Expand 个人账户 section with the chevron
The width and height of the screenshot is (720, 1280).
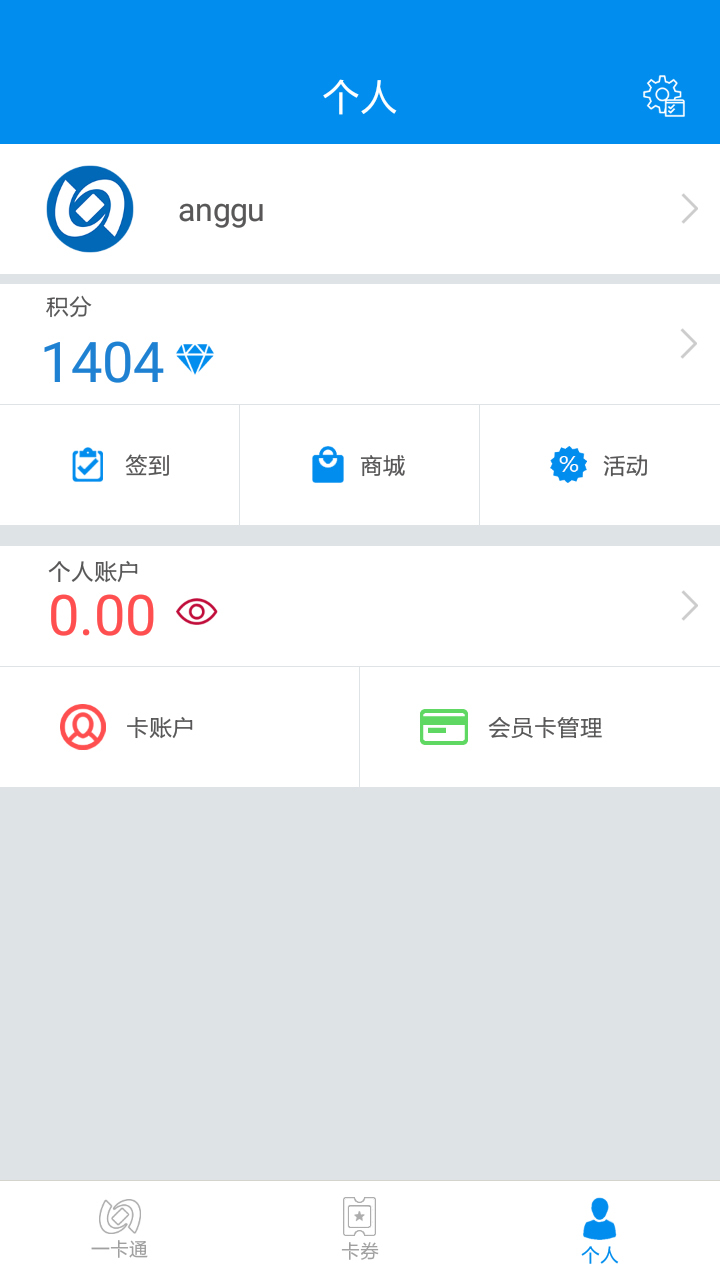pos(688,605)
